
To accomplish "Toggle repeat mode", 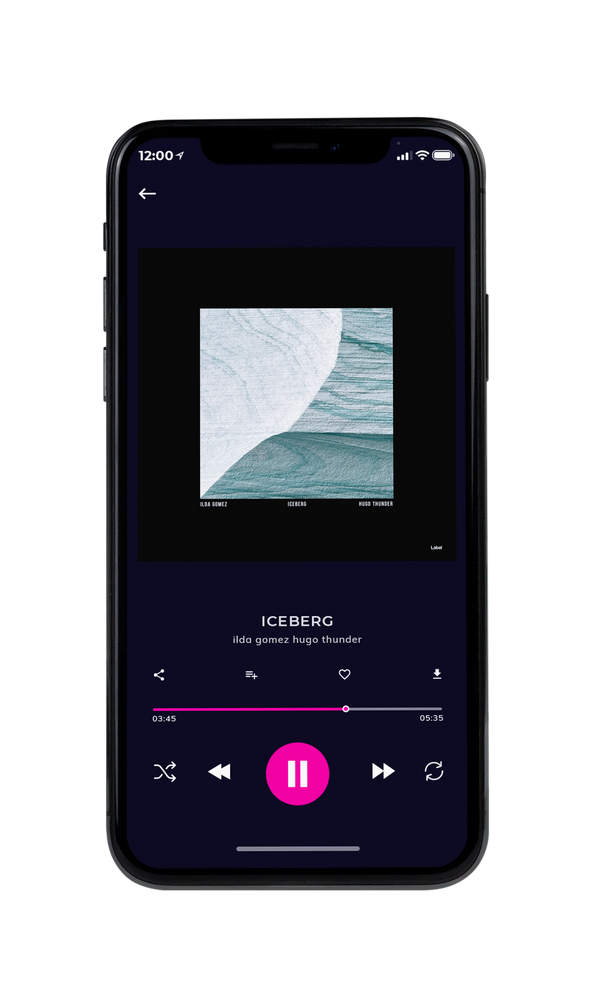I will (434, 771).
